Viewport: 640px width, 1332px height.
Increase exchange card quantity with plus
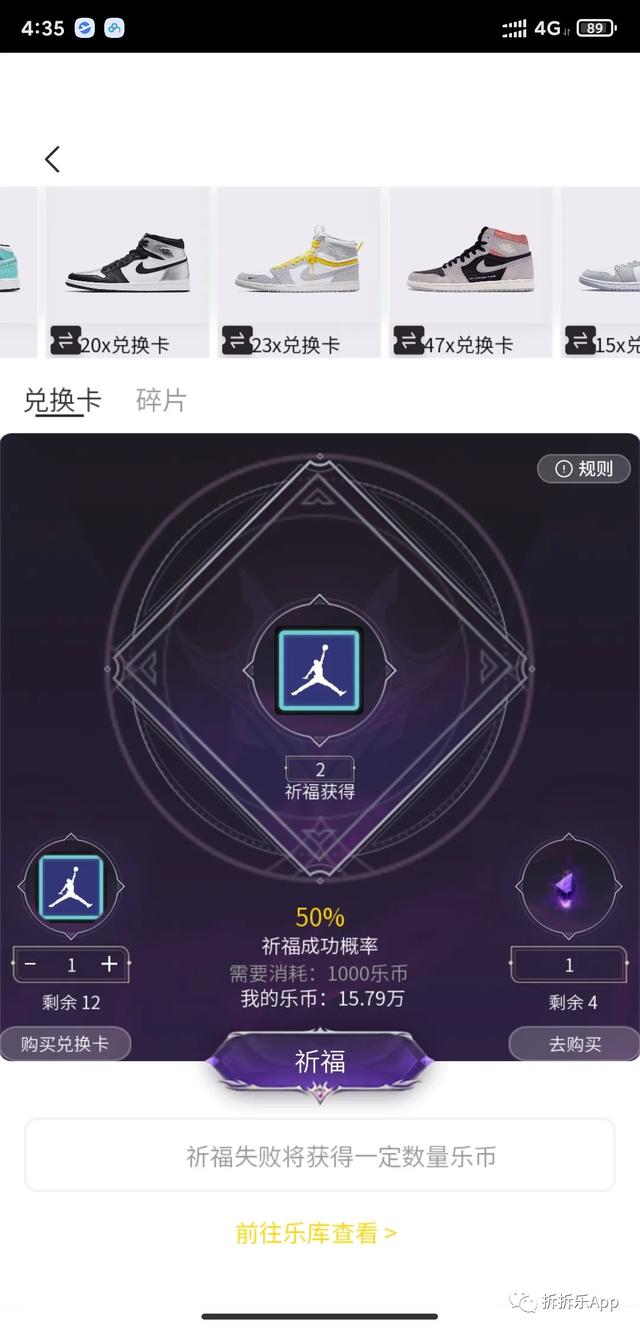coord(109,965)
